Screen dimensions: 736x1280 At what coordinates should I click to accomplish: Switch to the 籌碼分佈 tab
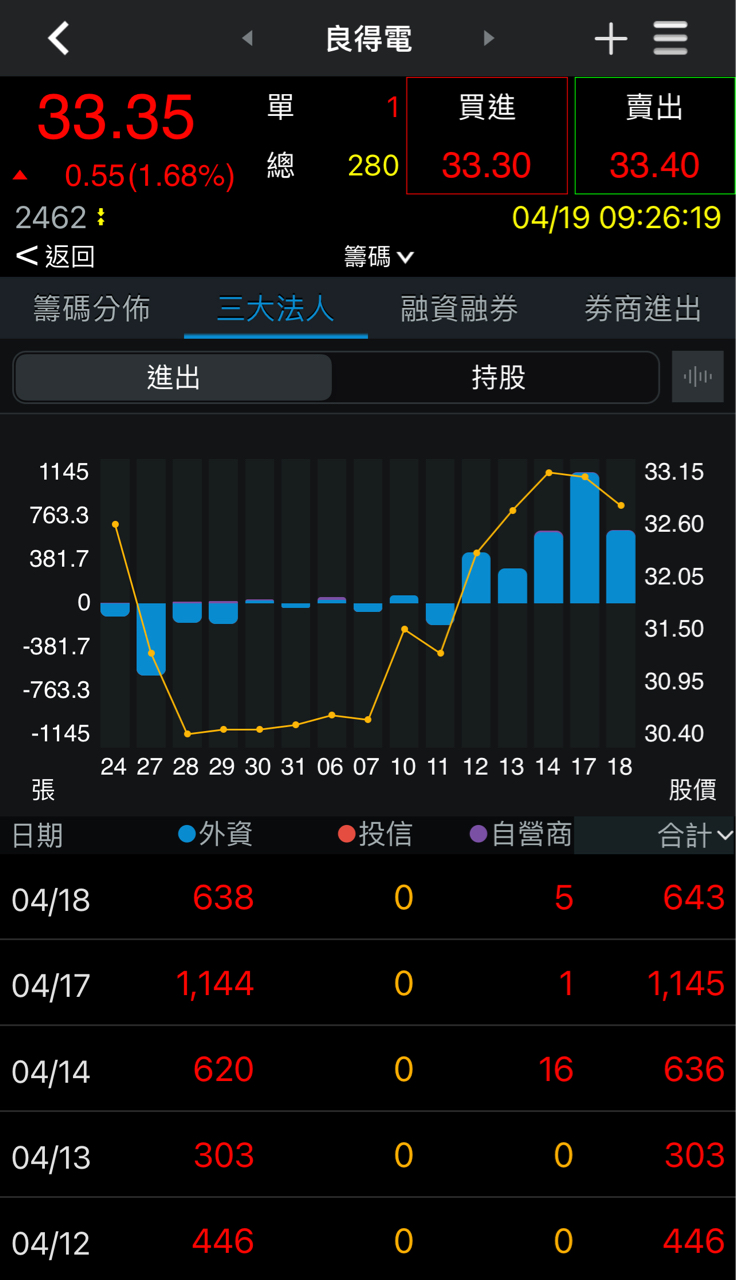pos(92,309)
